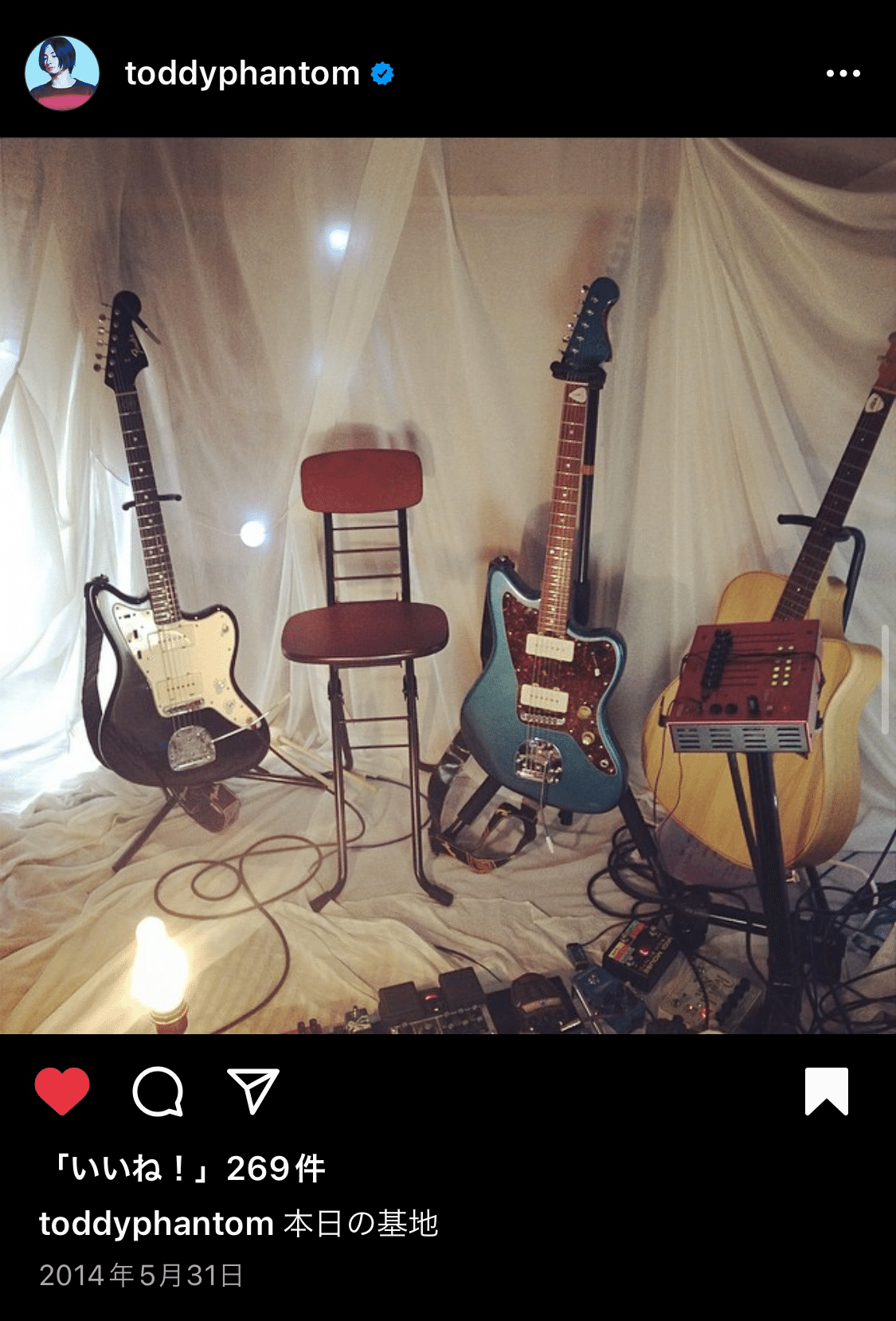Screen dimensions: 896x1321
Task: Remove the post from saved bookmarks
Action: point(826,1091)
